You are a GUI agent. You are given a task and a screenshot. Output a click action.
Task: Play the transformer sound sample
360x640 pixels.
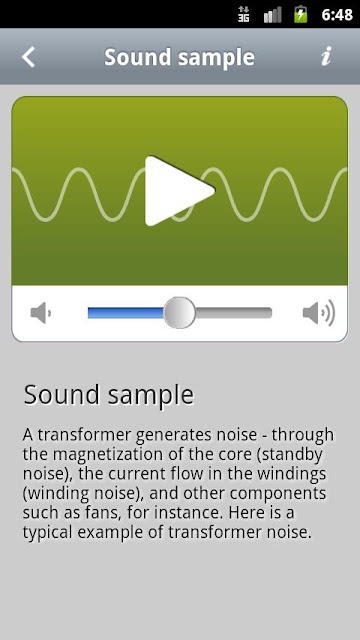(180, 191)
